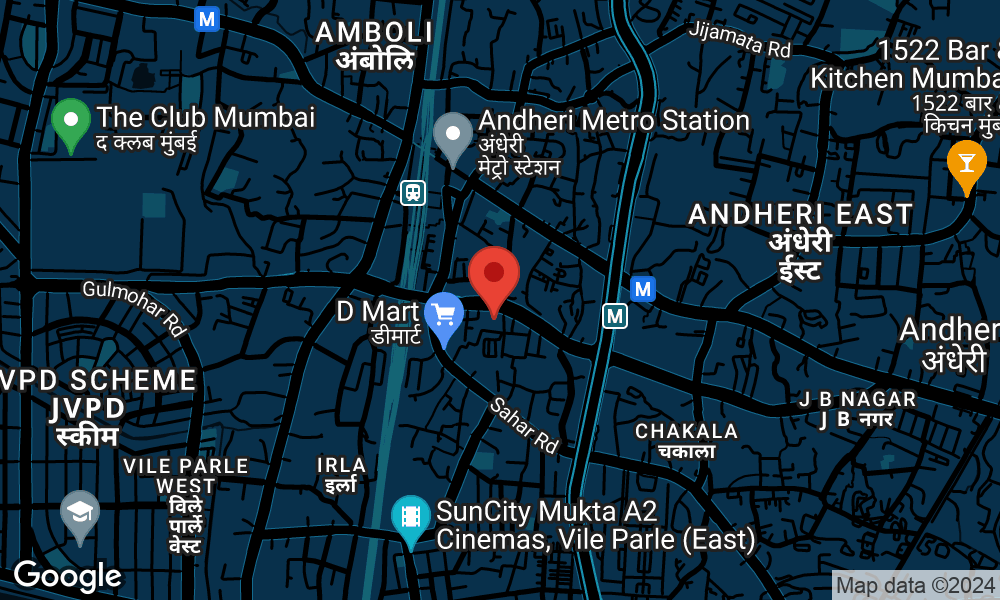
Task: Open the D Mart shopping marker
Action: [x=443, y=316]
